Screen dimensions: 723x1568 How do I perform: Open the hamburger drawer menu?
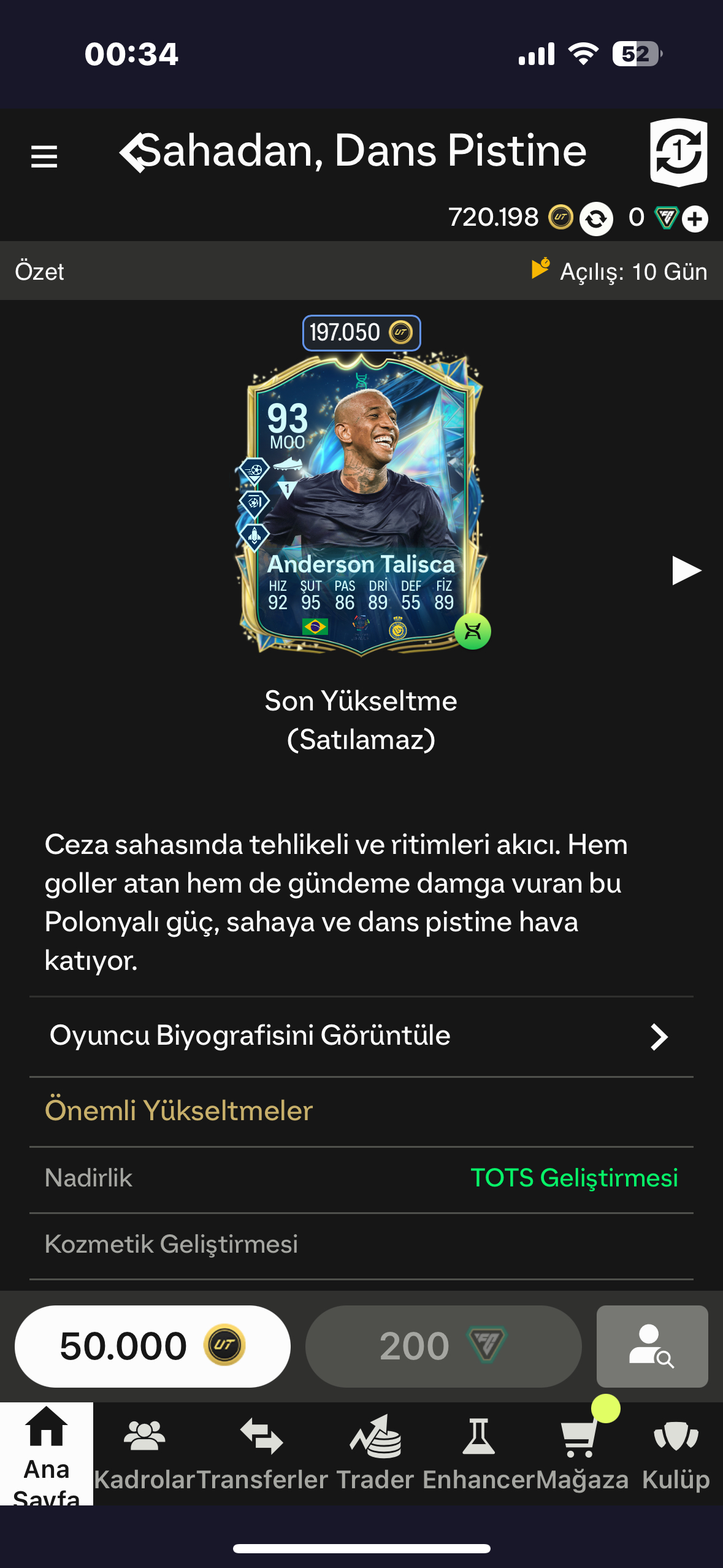[x=44, y=156]
